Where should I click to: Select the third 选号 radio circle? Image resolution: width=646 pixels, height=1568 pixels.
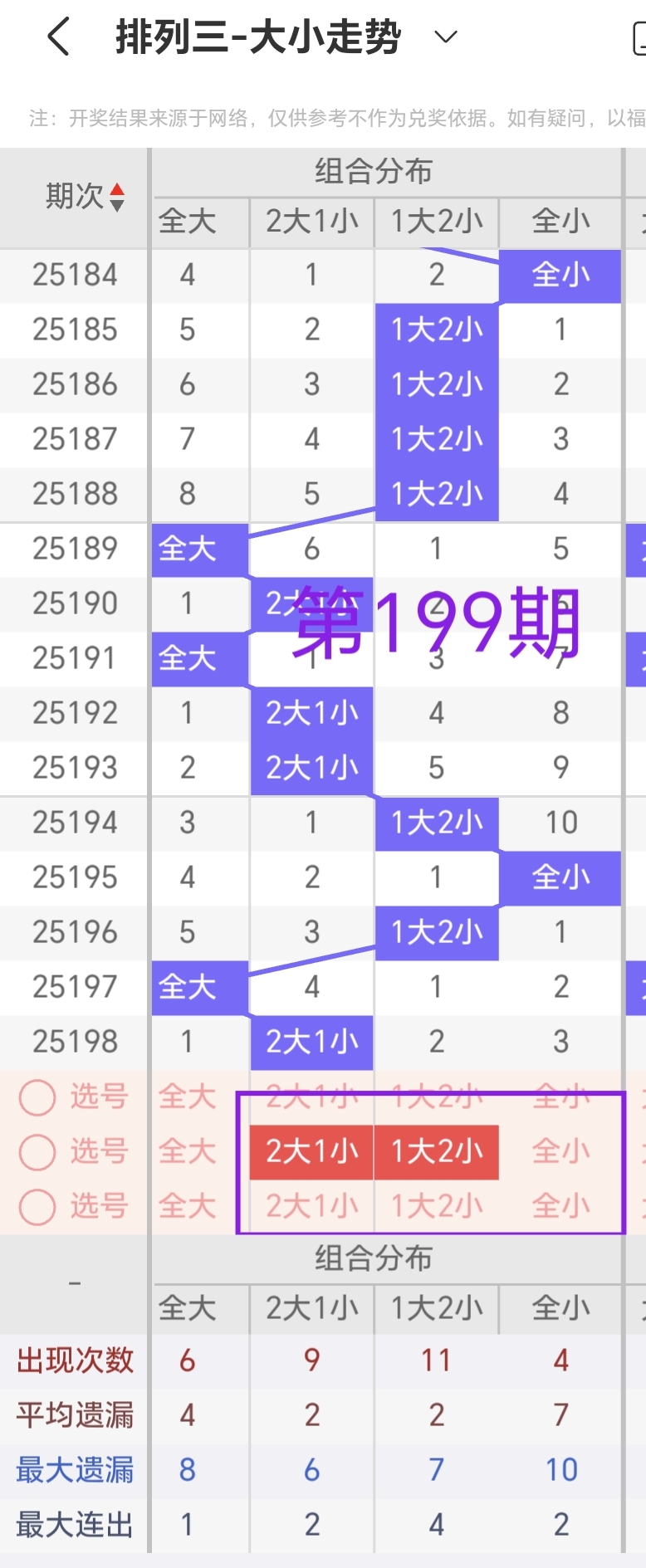[37, 1207]
